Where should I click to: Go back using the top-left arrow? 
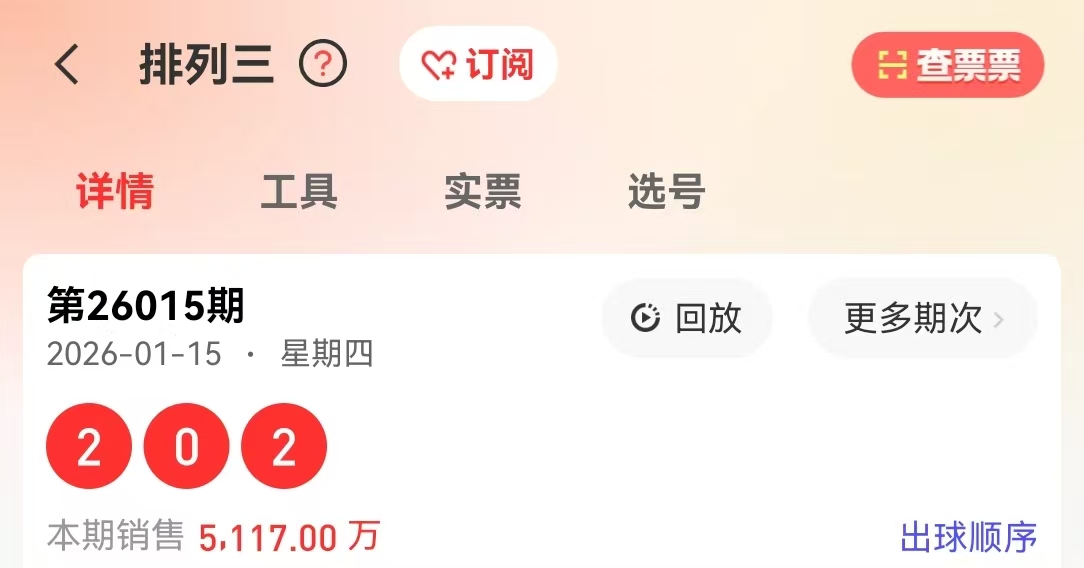[67, 66]
